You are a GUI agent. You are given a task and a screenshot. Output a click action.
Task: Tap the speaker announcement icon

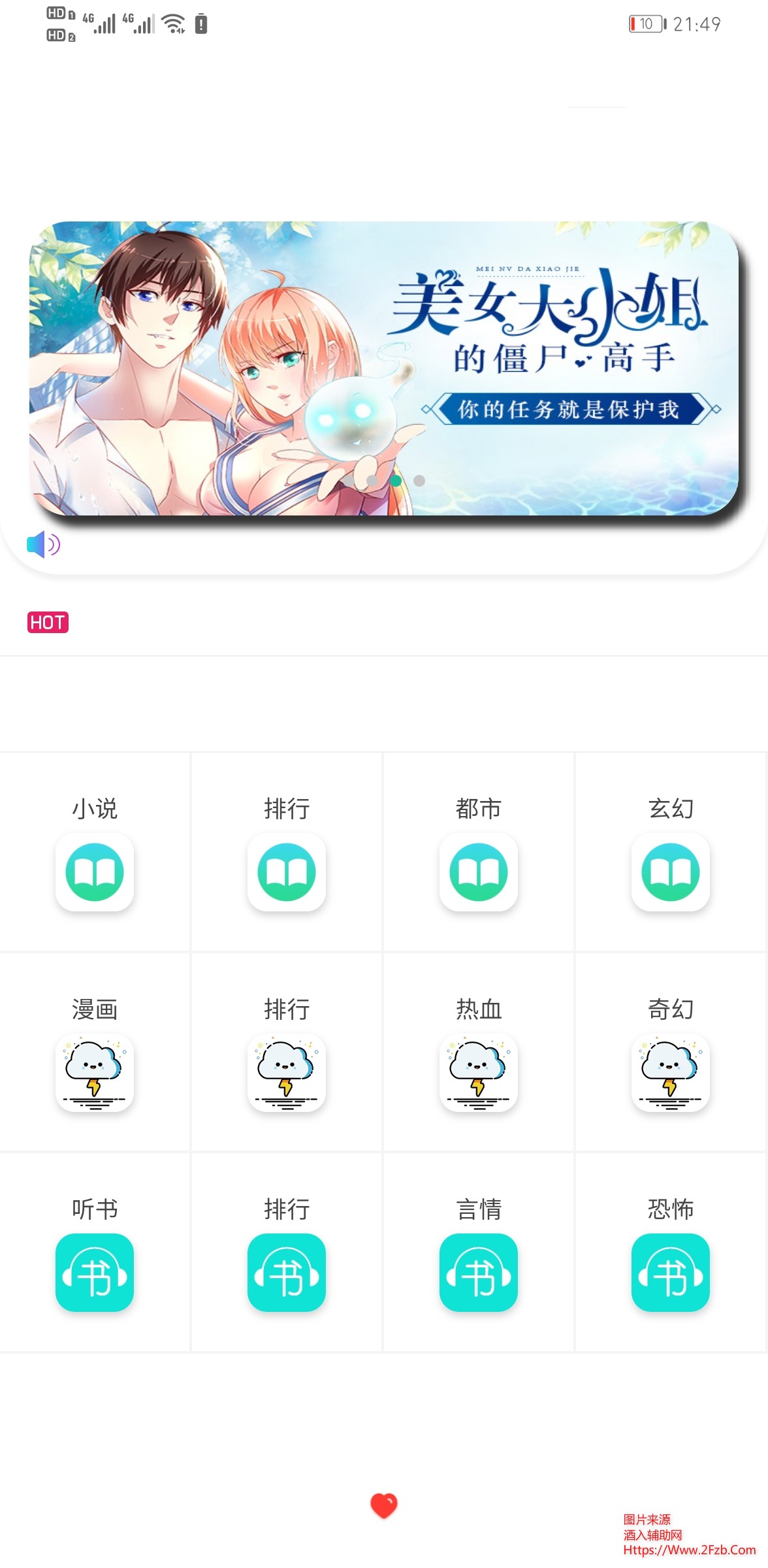click(43, 544)
